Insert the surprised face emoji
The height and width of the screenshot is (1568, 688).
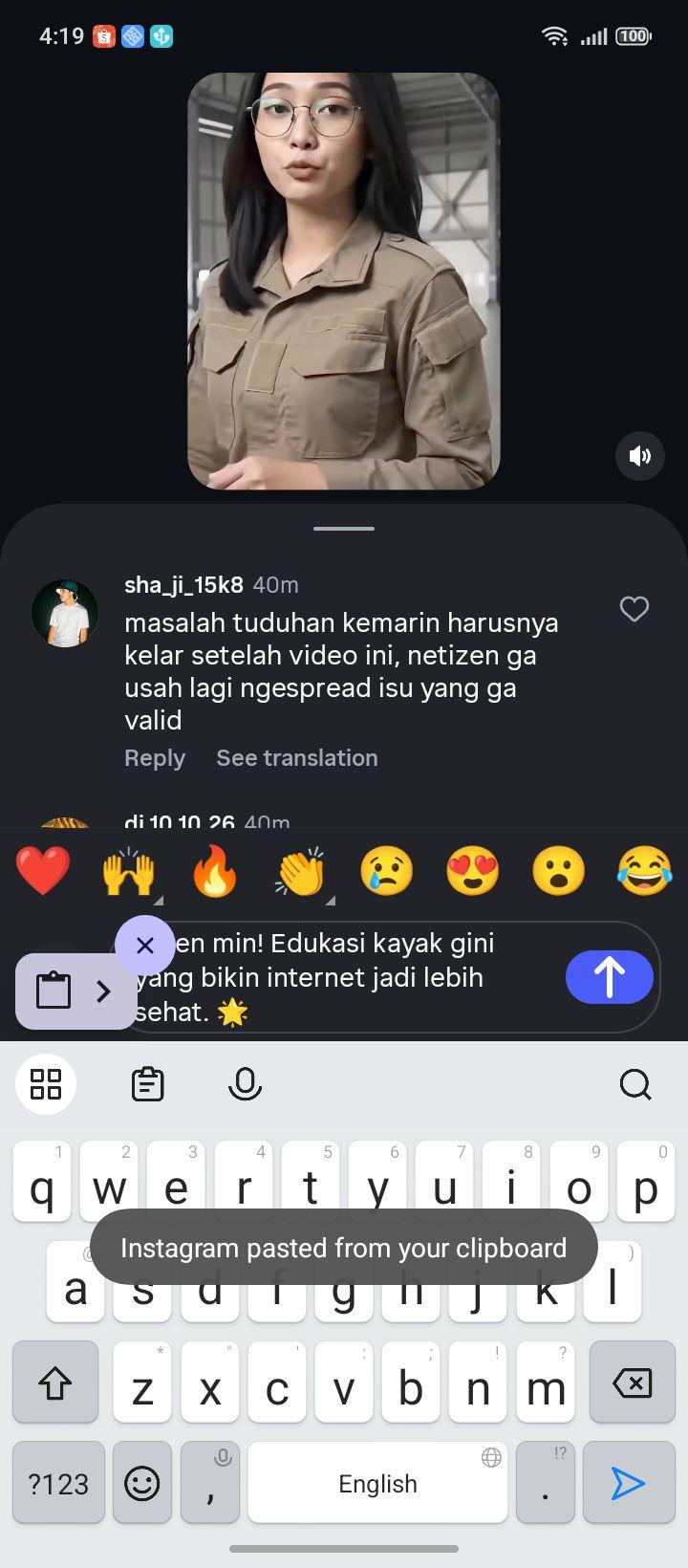click(559, 871)
